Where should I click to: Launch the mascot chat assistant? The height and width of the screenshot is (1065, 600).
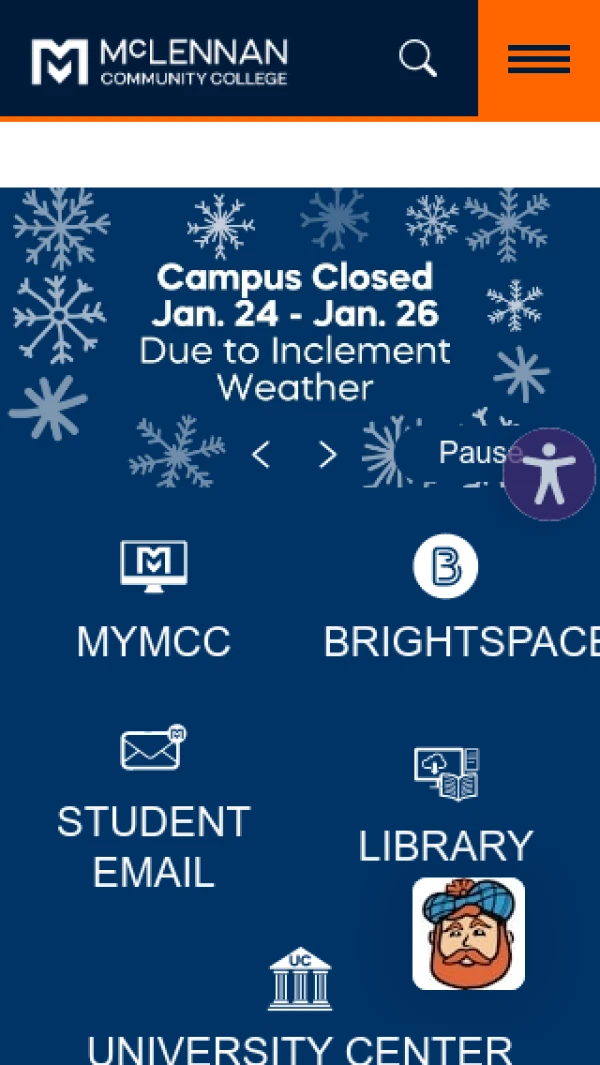tap(468, 934)
